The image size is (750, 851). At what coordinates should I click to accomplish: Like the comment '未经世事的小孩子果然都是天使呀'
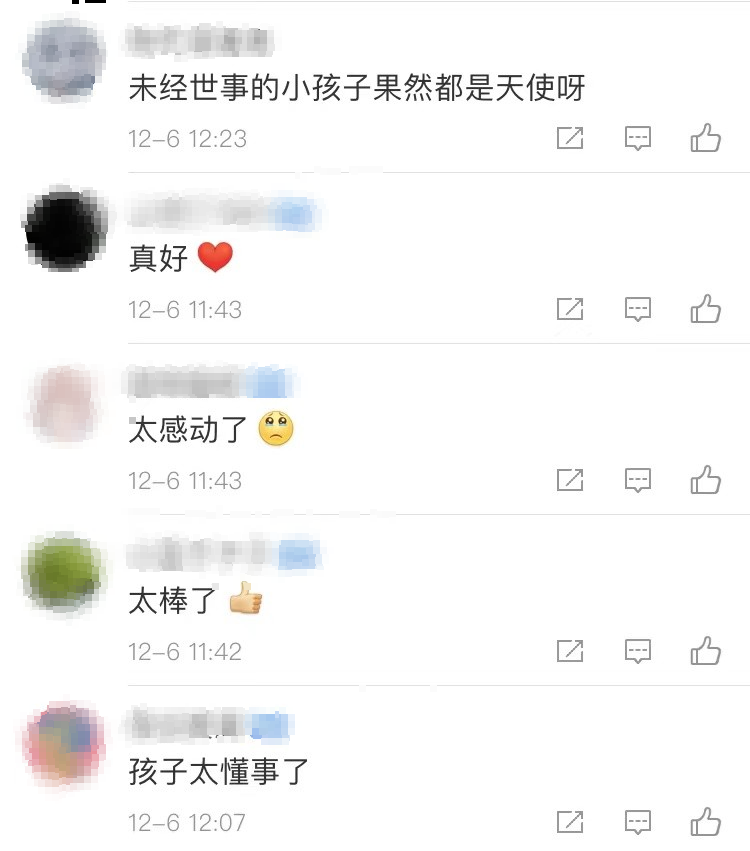tap(706, 138)
